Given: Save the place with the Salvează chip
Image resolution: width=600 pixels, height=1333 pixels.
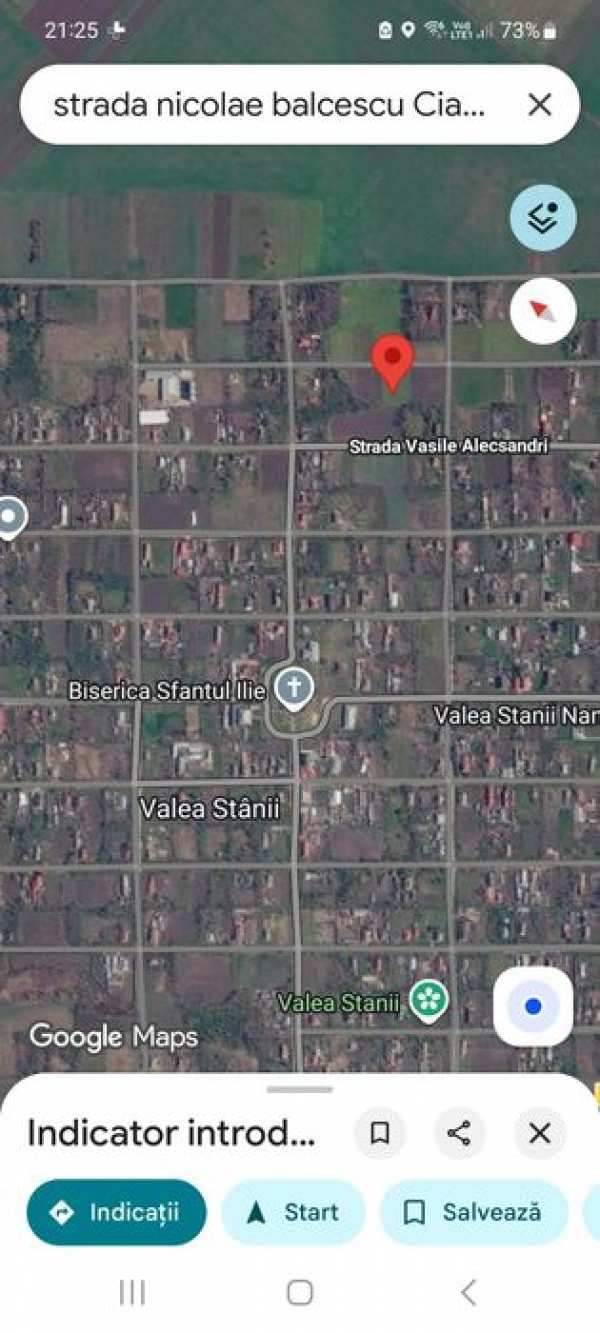Looking at the screenshot, I should [x=474, y=1212].
